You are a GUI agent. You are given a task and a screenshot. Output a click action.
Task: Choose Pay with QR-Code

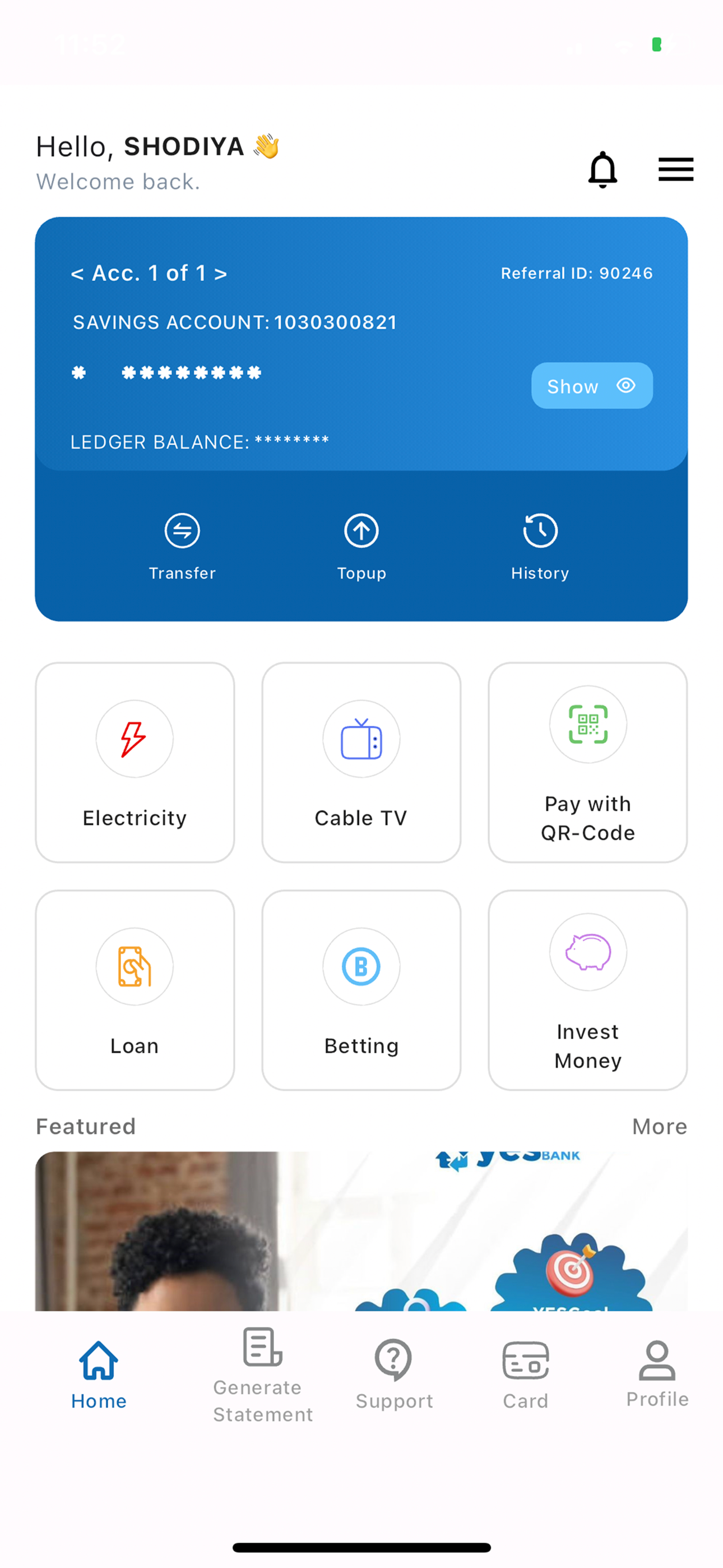point(588,763)
